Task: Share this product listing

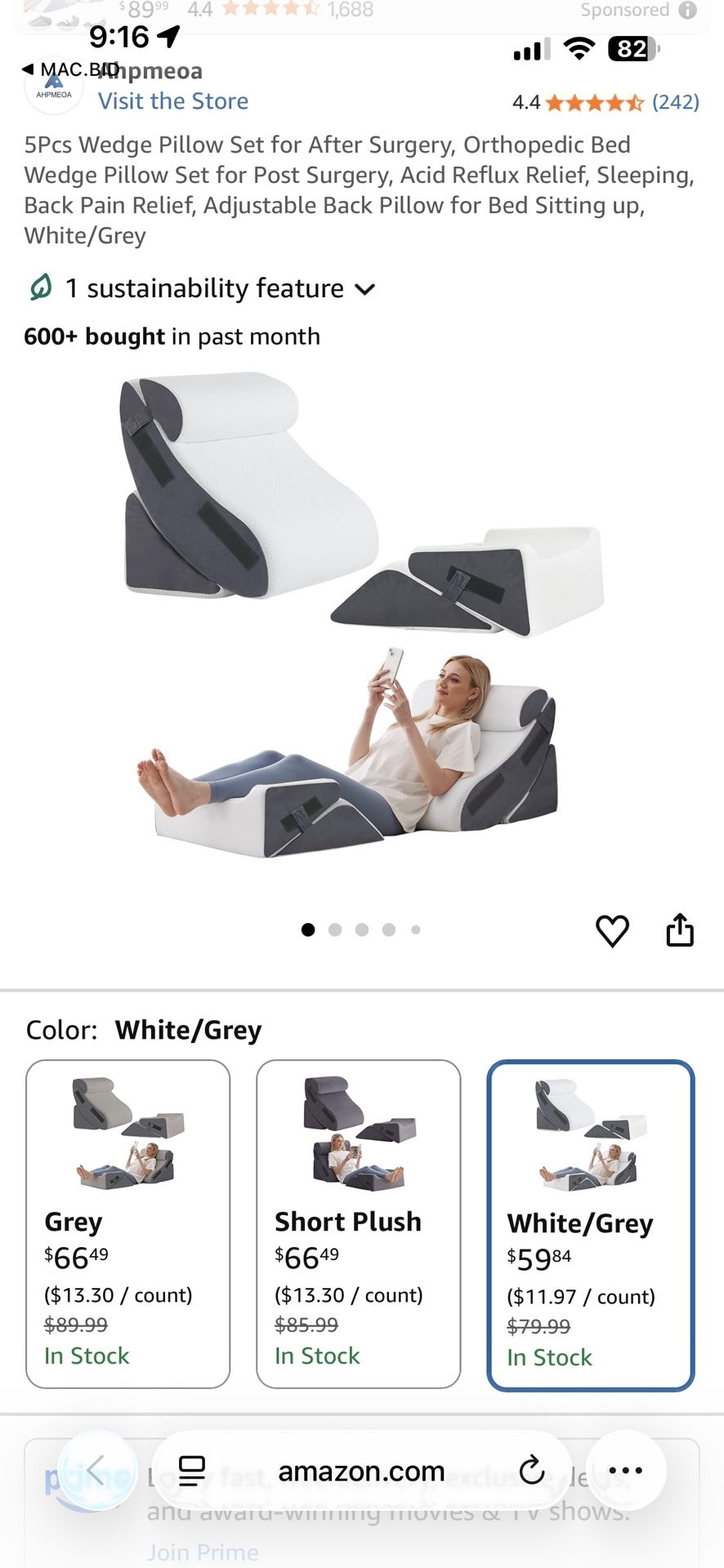Action: (680, 930)
